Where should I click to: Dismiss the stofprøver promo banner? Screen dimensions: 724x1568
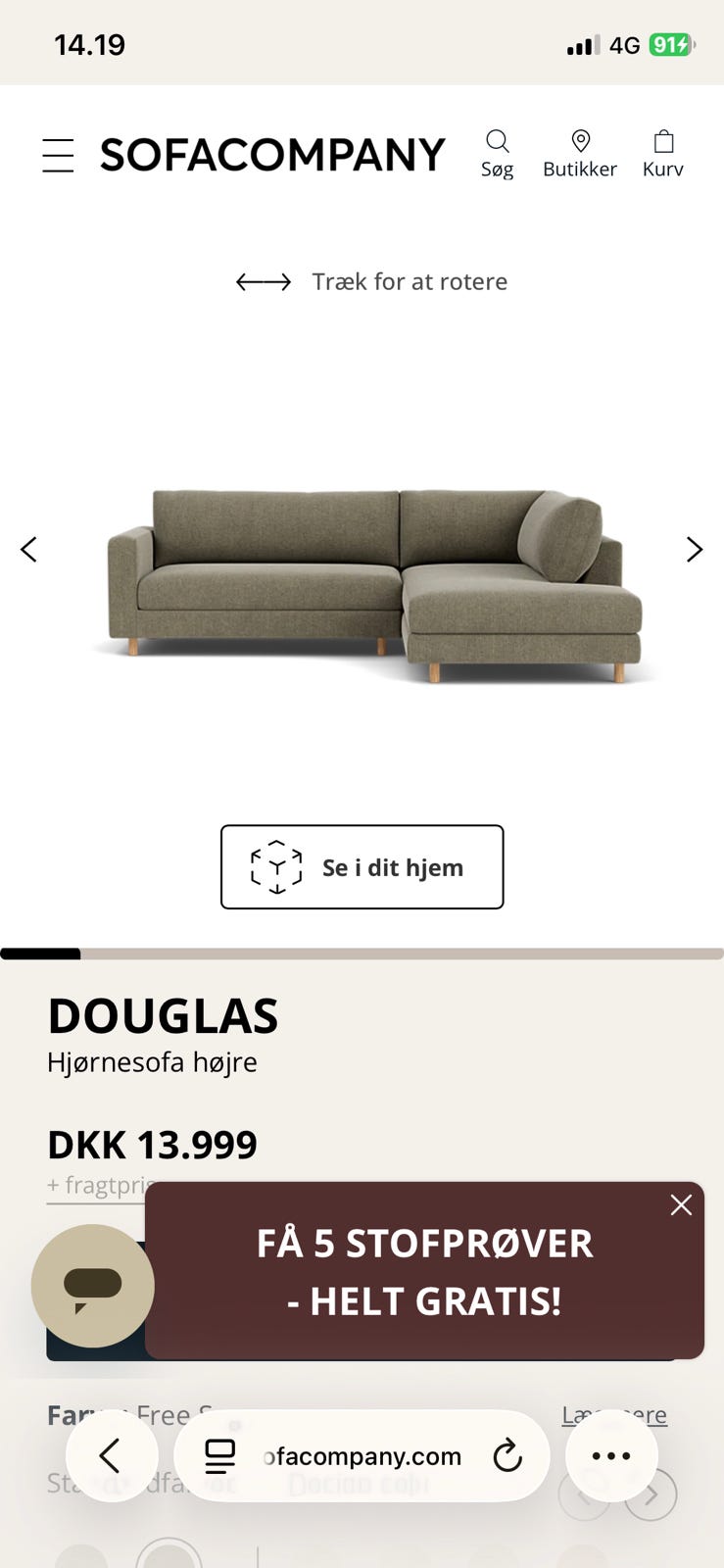click(x=681, y=1205)
